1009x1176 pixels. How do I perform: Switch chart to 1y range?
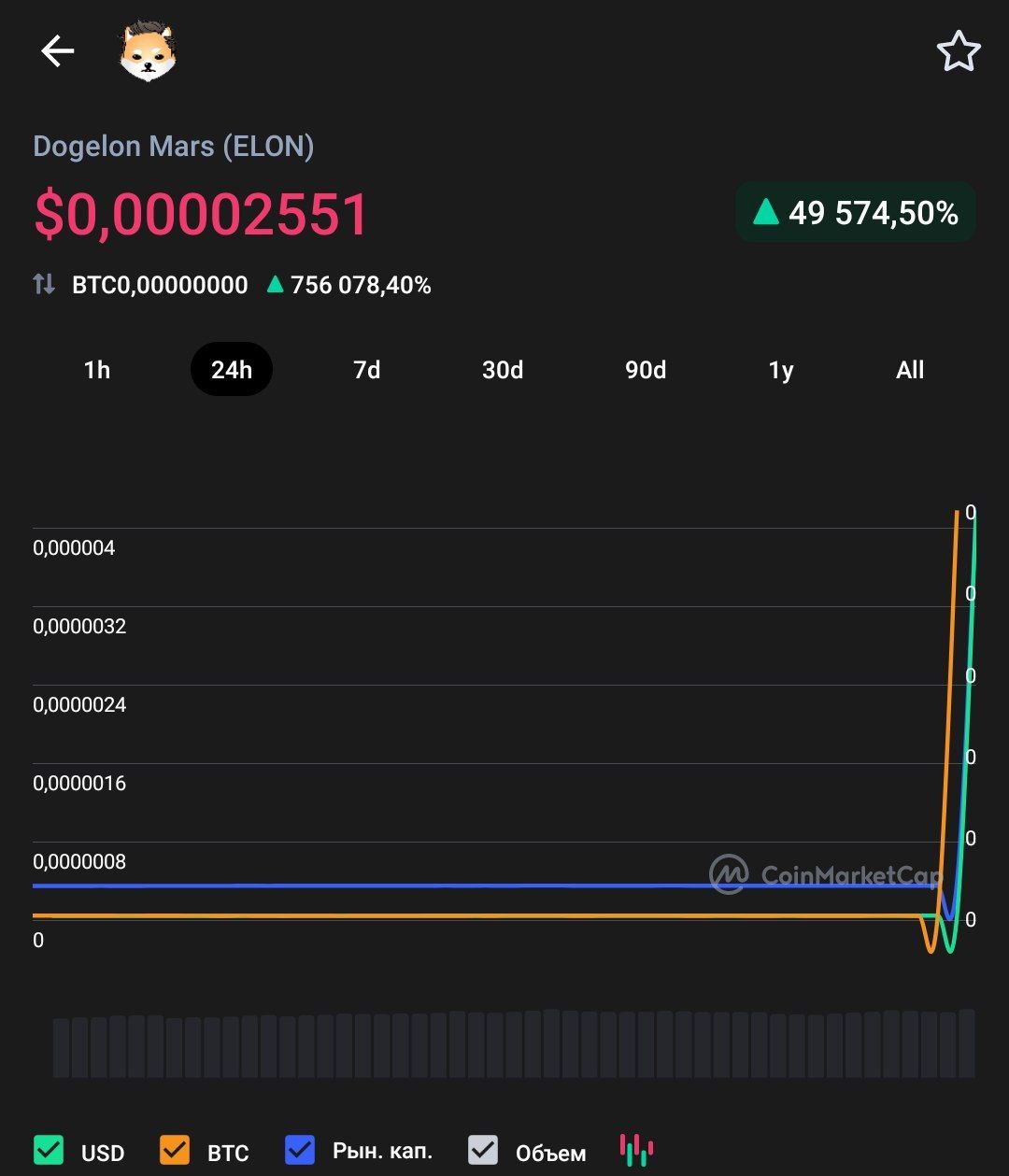click(781, 370)
